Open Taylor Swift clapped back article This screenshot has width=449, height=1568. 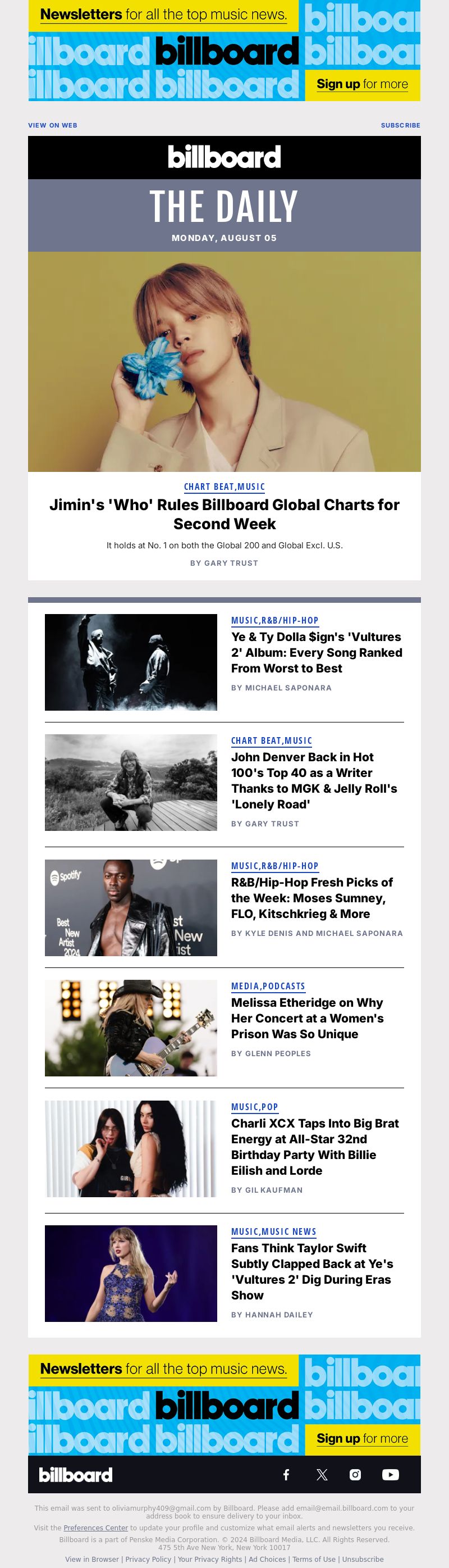[x=312, y=1271]
